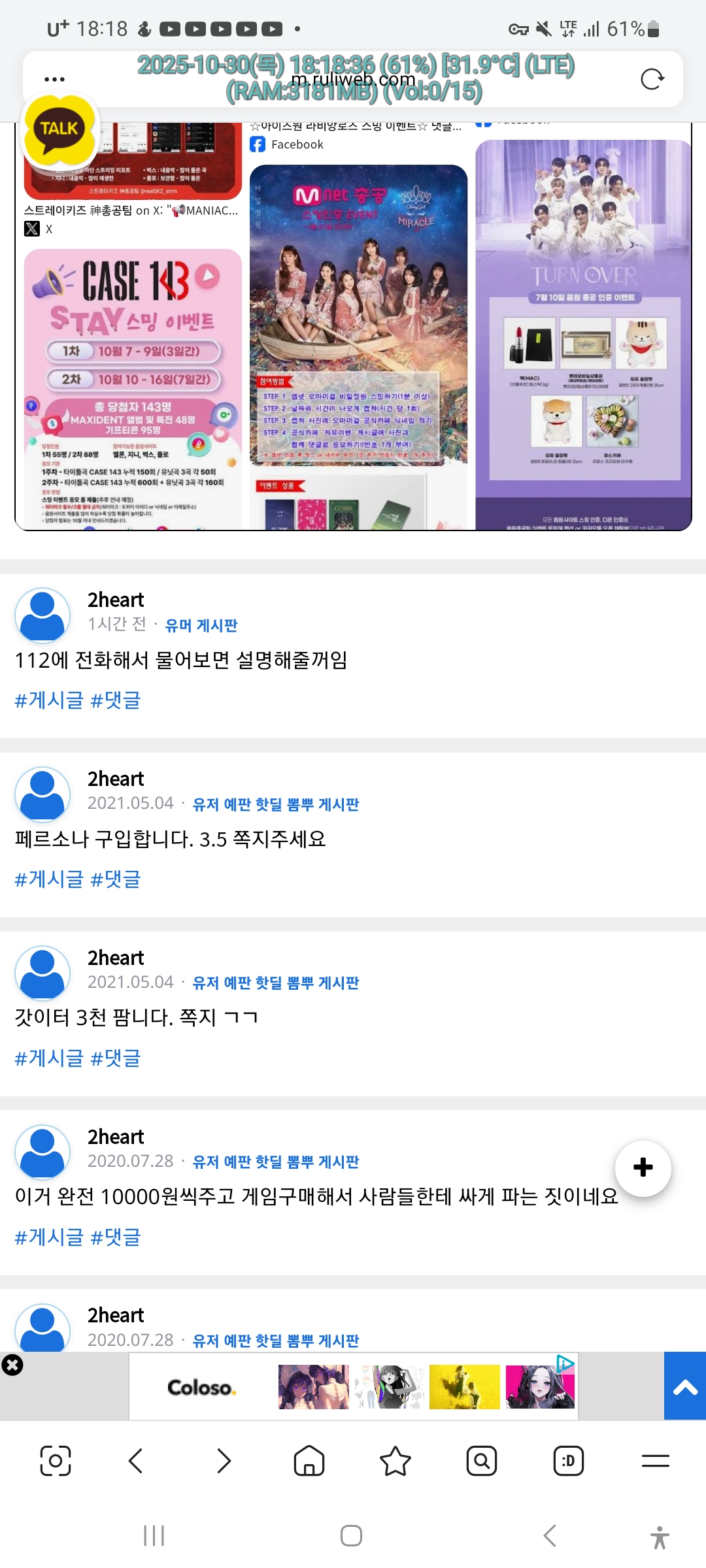
Task: Tap #댓글 under the 페르소나 구입합니다 post
Action: coord(116,879)
